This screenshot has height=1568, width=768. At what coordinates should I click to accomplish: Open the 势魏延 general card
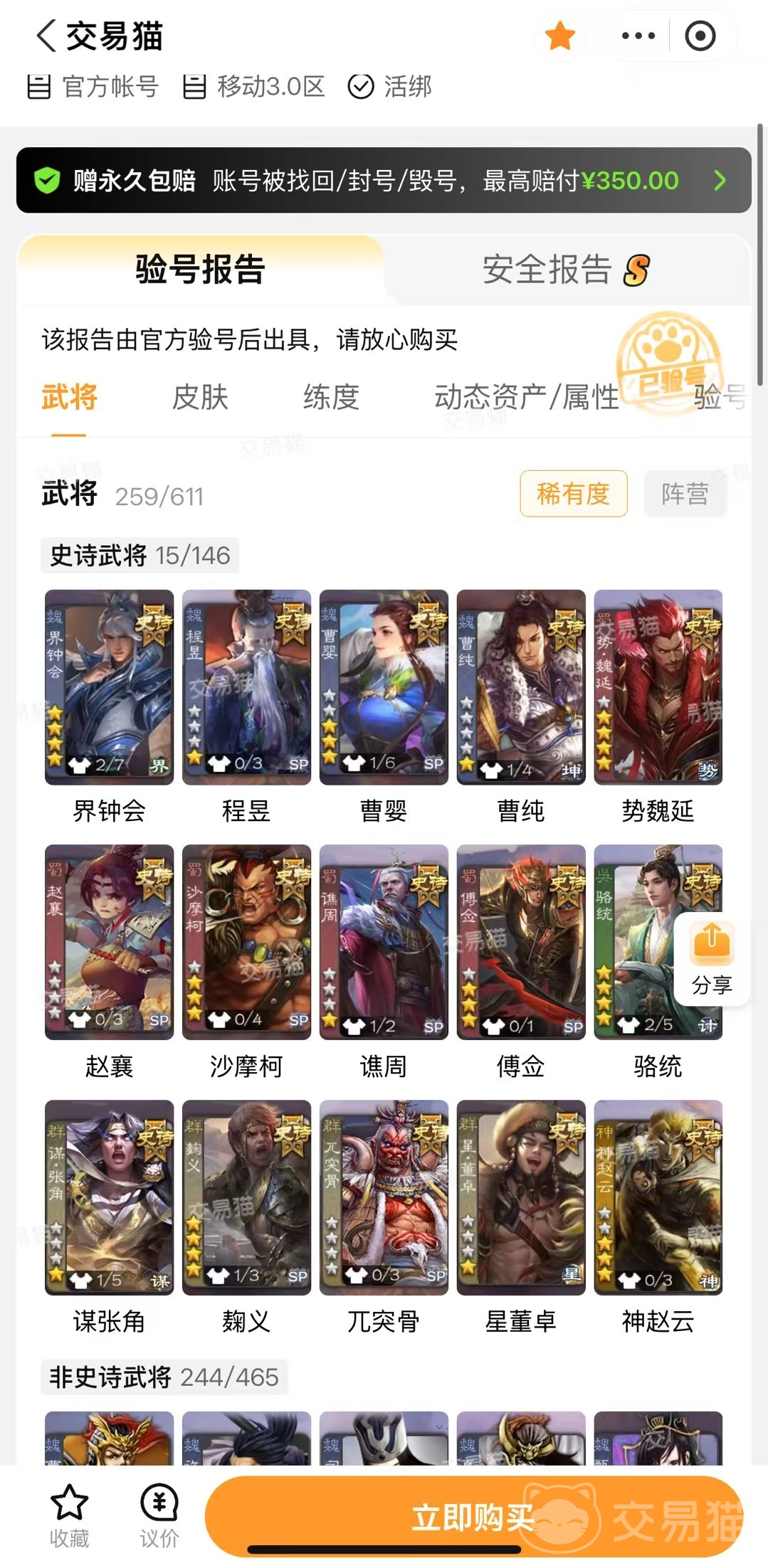pyautogui.click(x=658, y=687)
